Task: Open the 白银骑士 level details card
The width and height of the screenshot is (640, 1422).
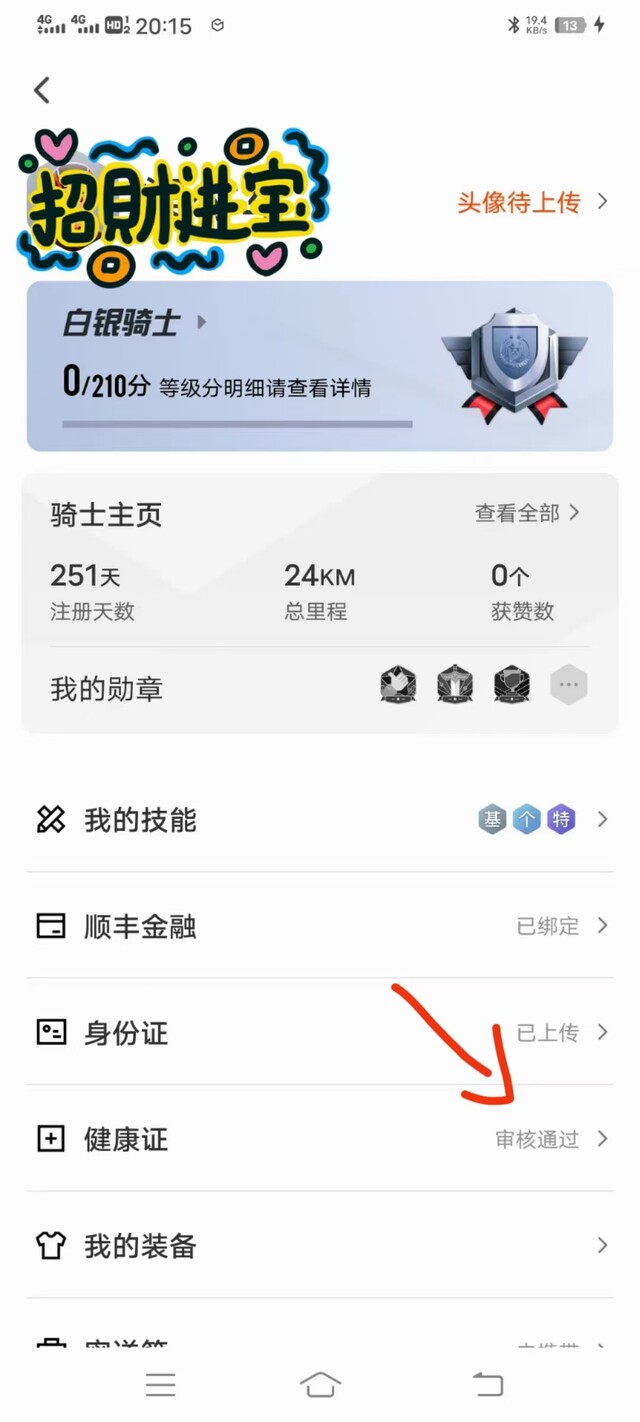Action: [320, 366]
